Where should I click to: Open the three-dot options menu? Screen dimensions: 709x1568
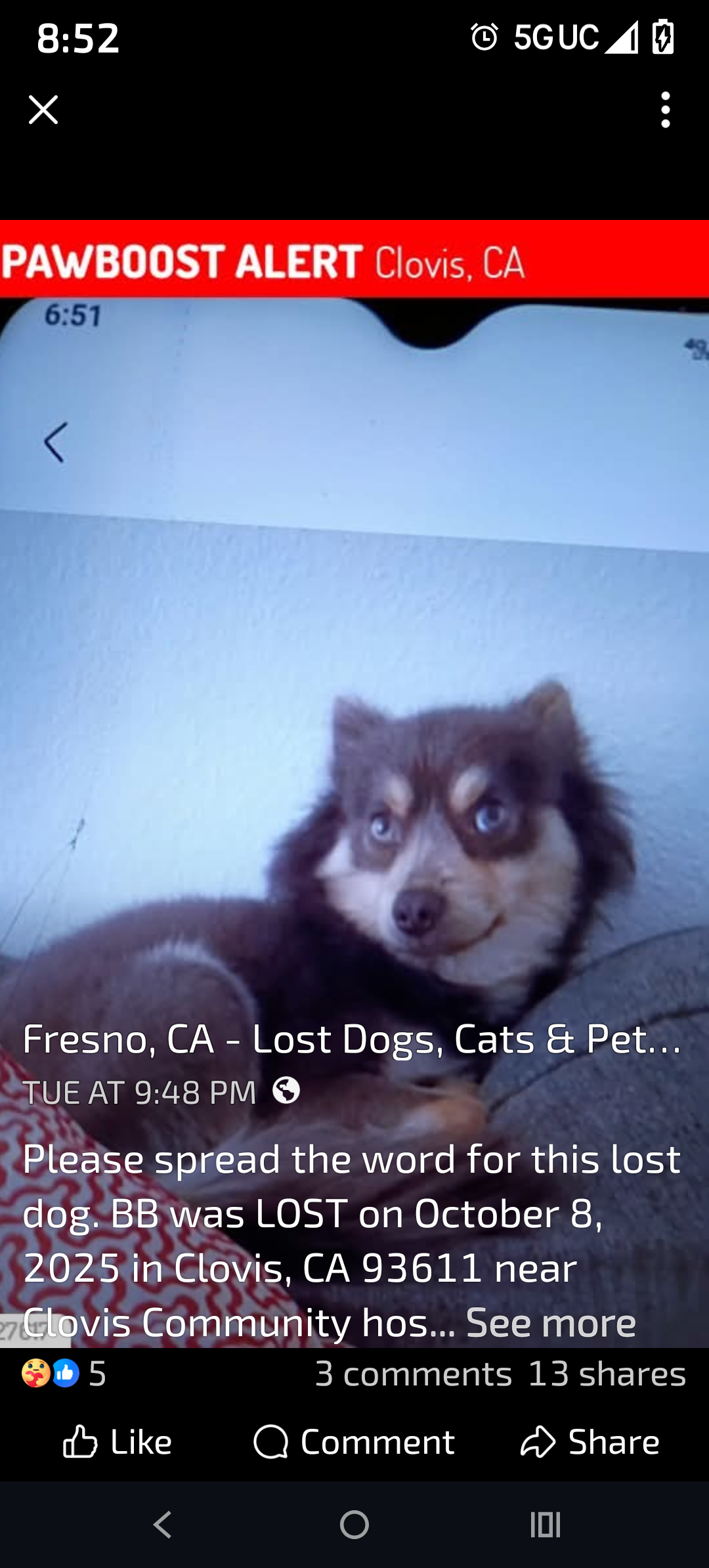pos(665,110)
